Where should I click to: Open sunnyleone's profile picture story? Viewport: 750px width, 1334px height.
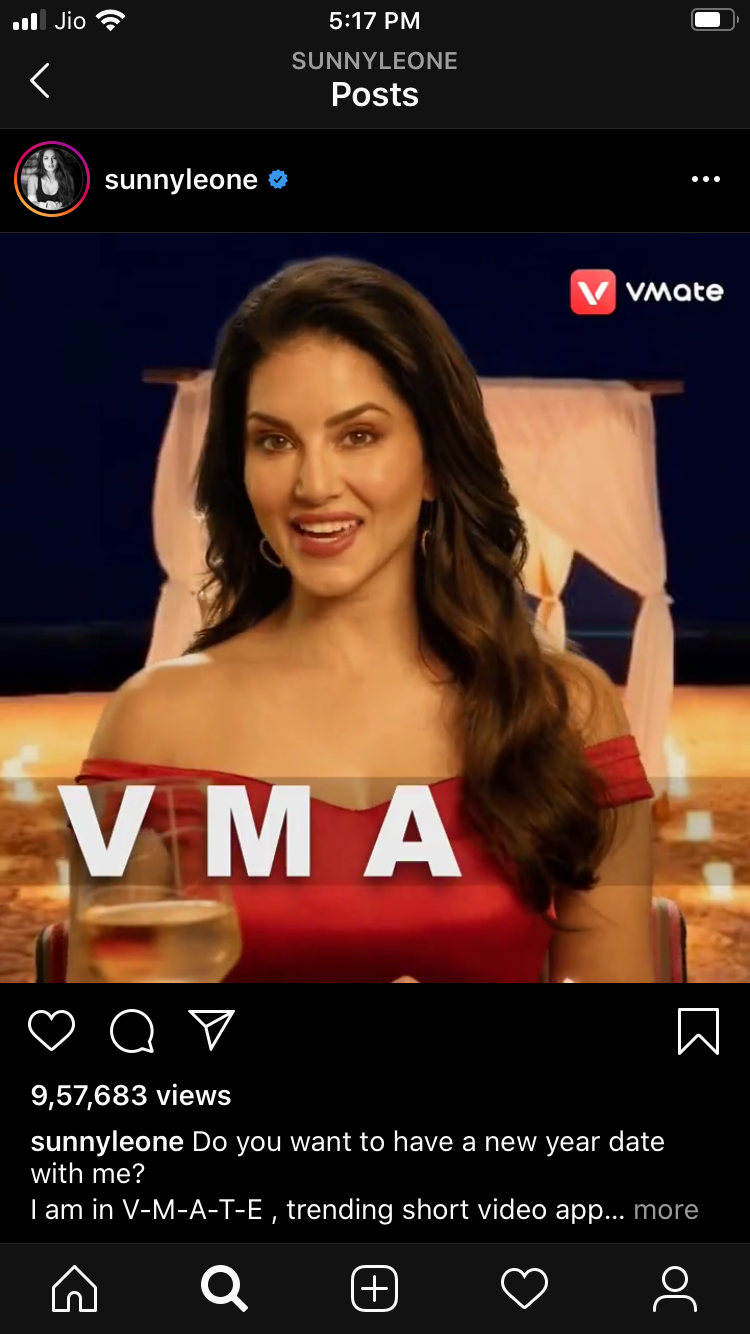click(52, 180)
